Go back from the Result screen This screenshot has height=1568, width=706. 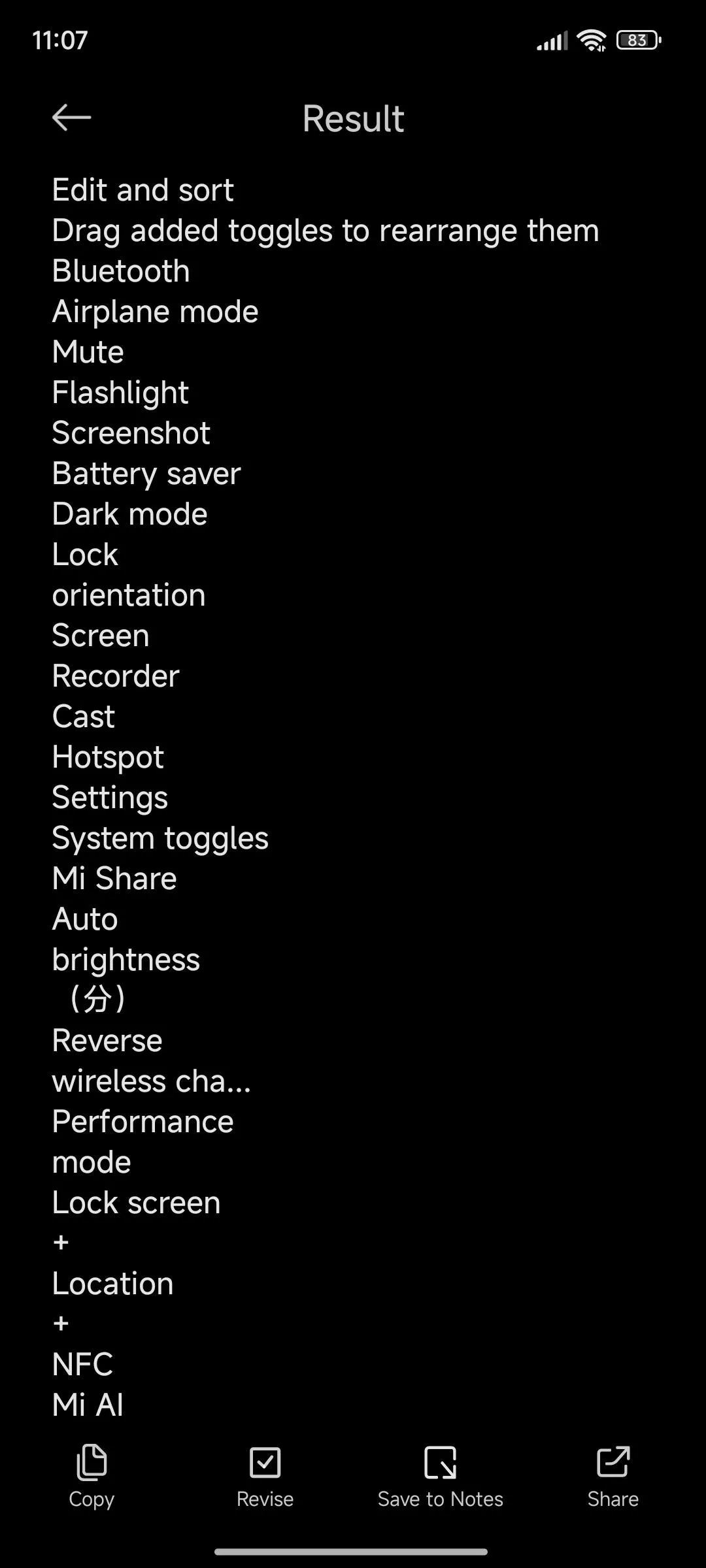72,118
